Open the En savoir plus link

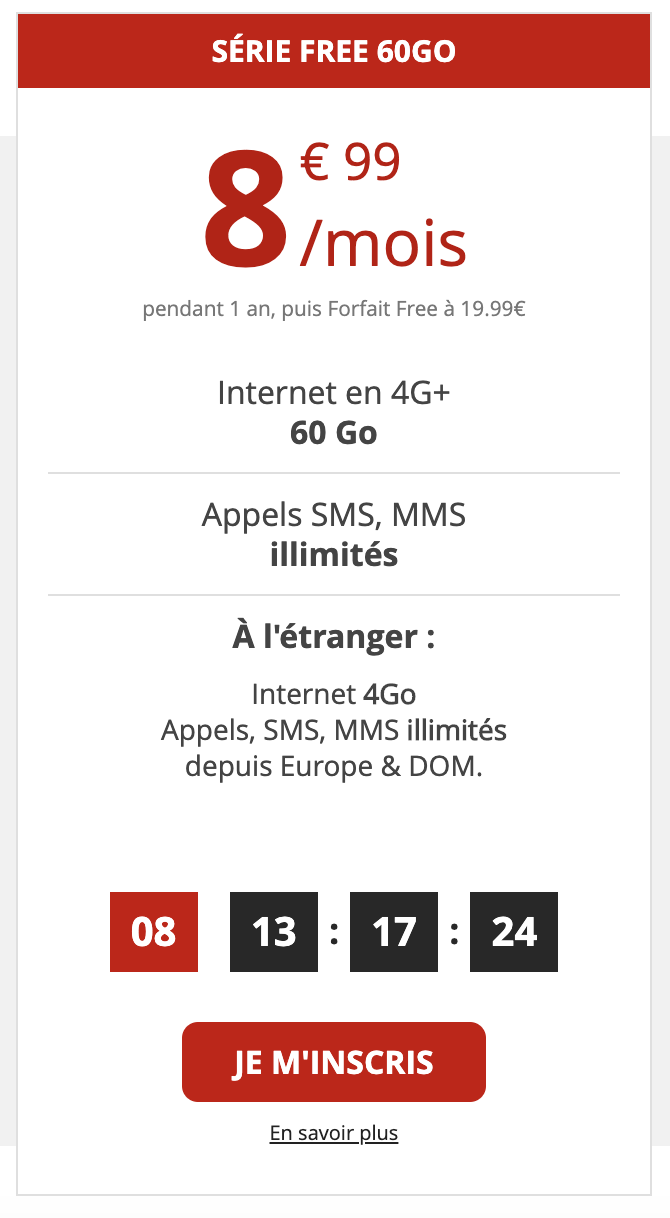click(333, 1133)
